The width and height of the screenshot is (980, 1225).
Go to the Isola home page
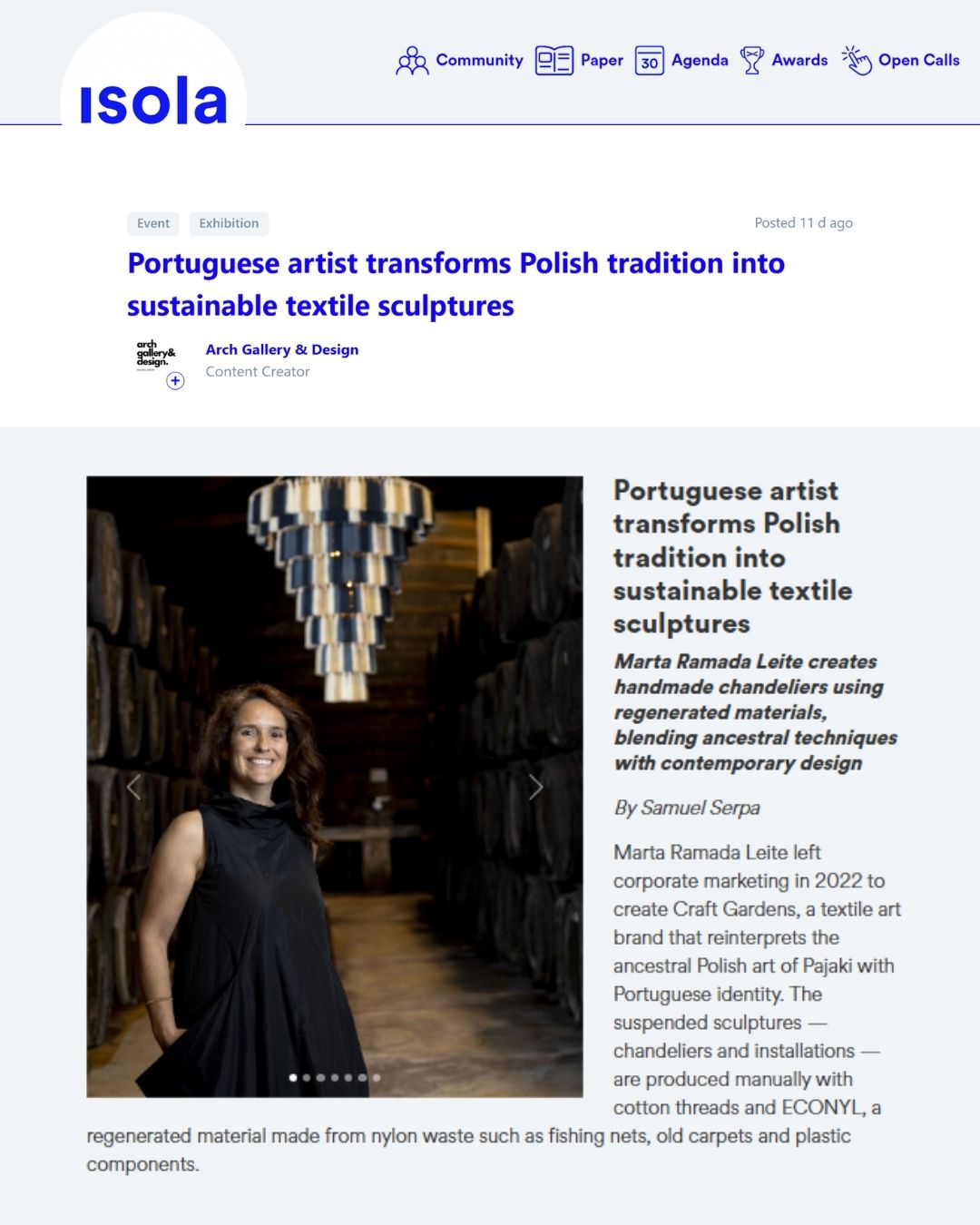coord(153,100)
